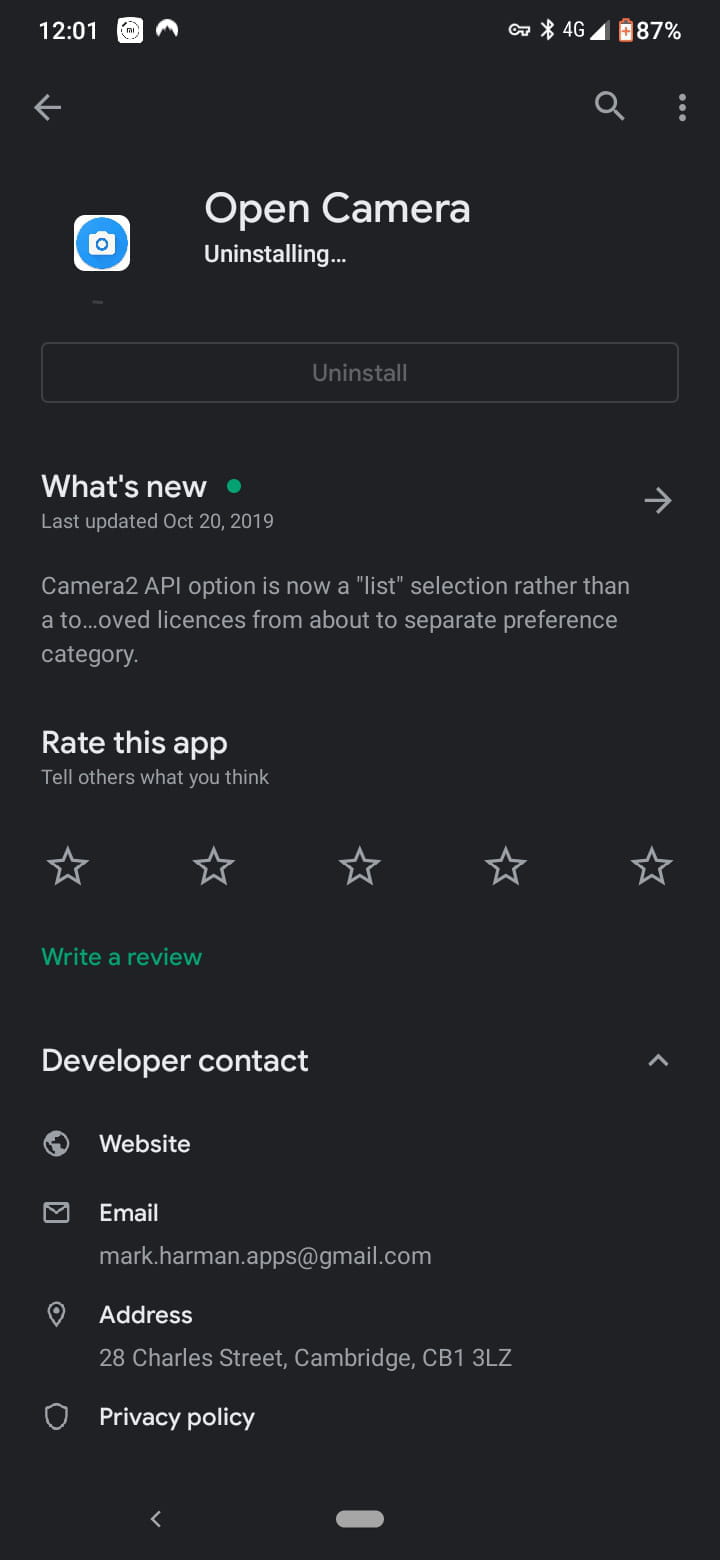The width and height of the screenshot is (720, 1560).
Task: Open What's new details arrow
Action: pos(657,500)
